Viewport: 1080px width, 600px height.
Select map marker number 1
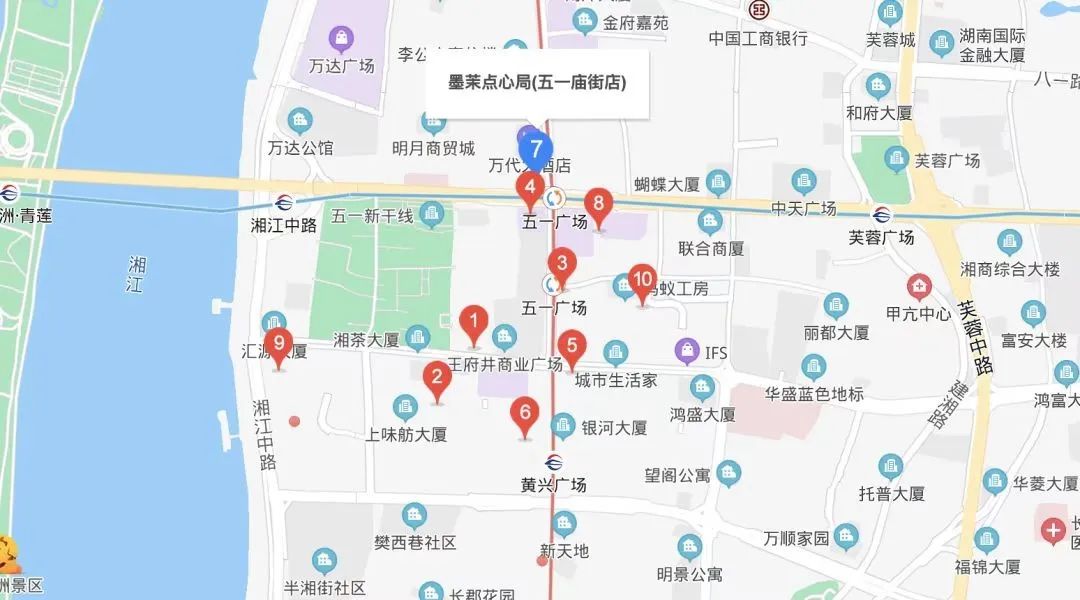474,322
